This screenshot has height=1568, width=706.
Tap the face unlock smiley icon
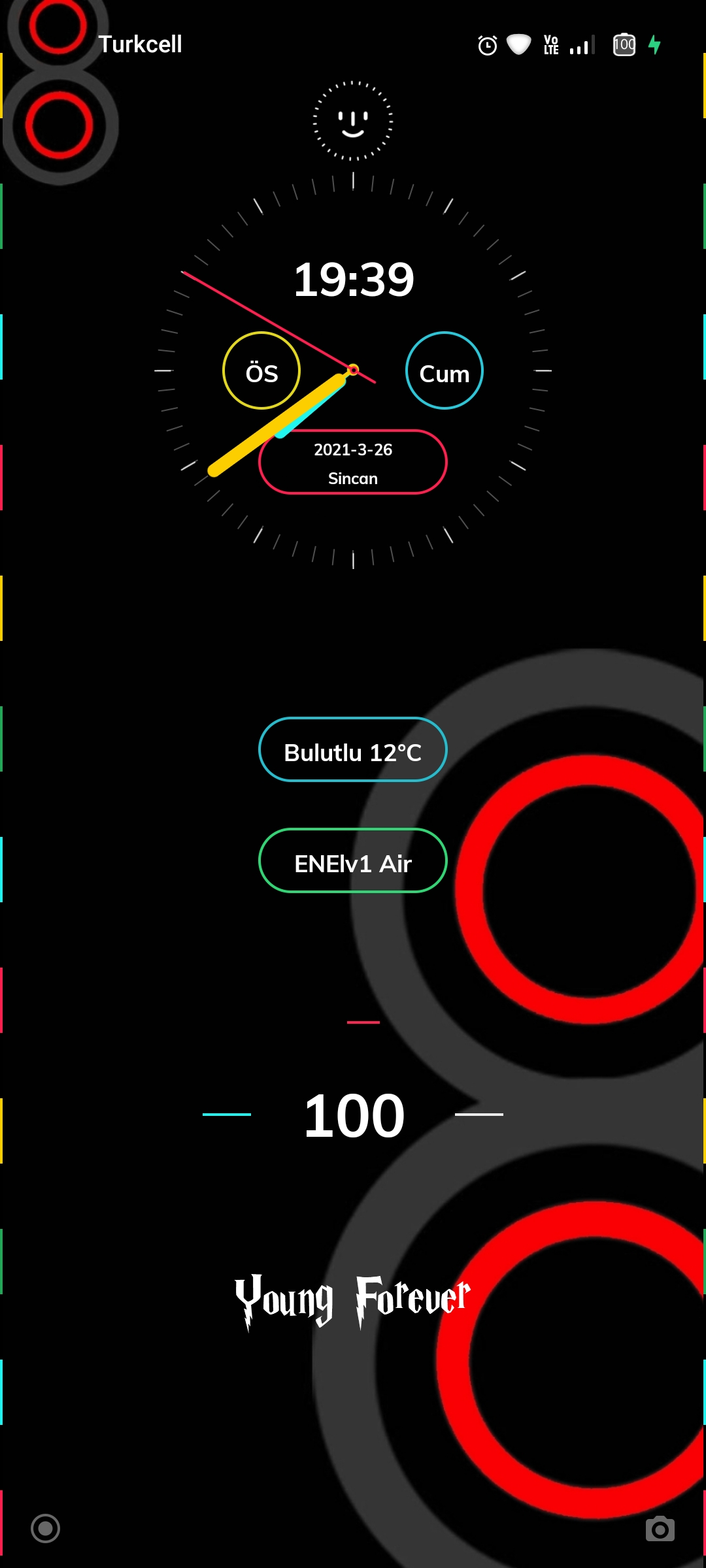(x=353, y=121)
